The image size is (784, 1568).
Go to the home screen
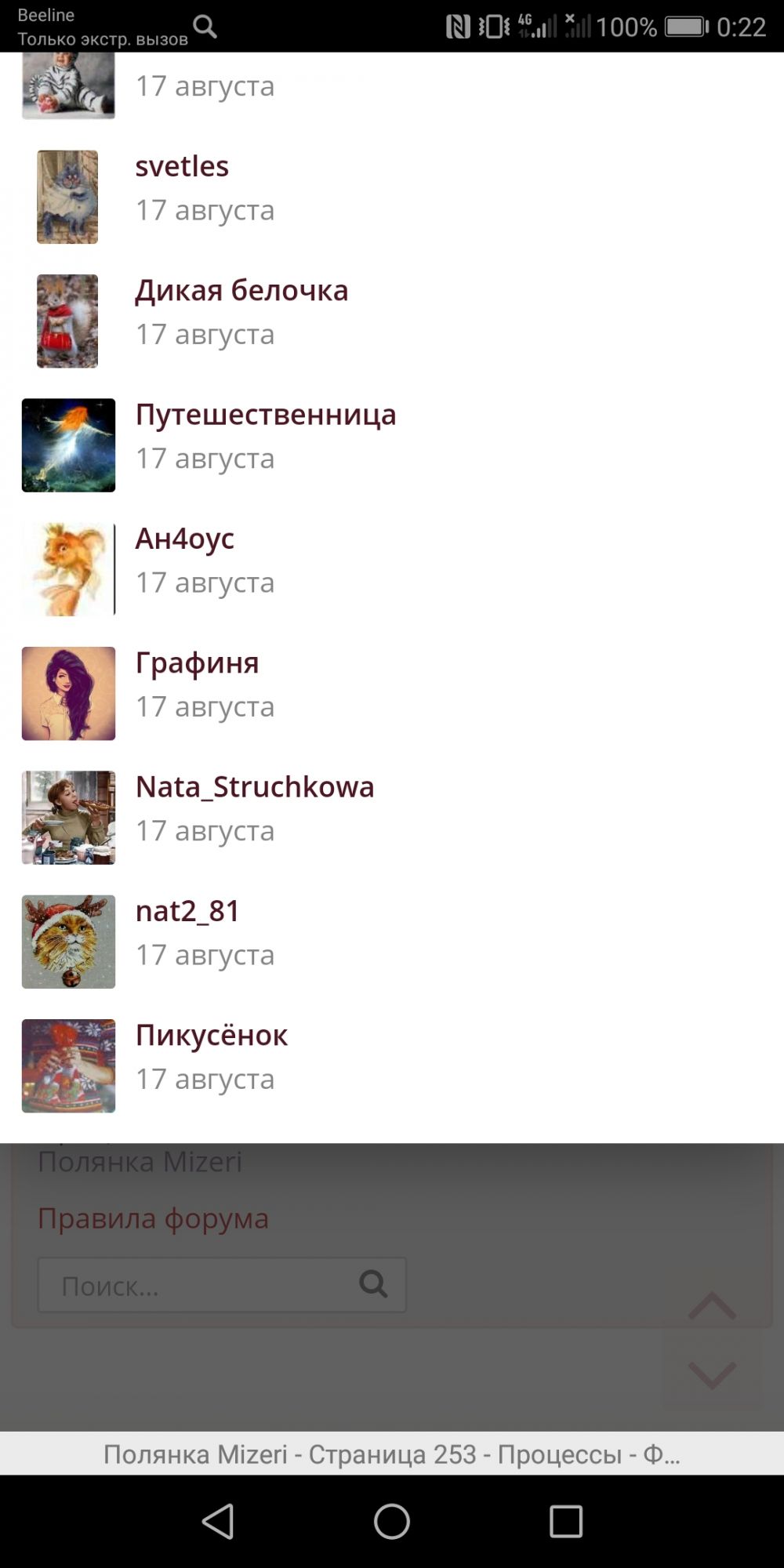pos(392,1521)
